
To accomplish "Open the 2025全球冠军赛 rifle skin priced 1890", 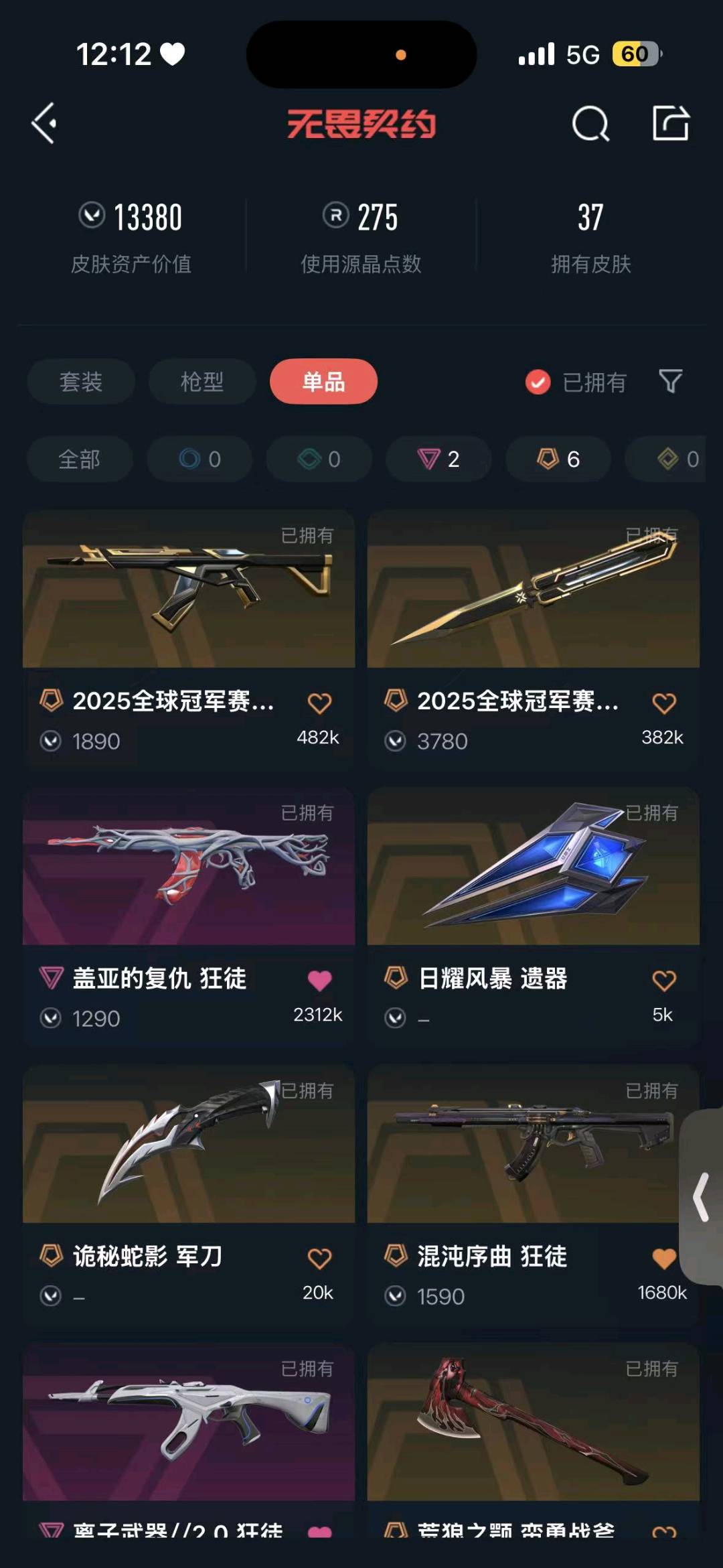I will coord(189,640).
